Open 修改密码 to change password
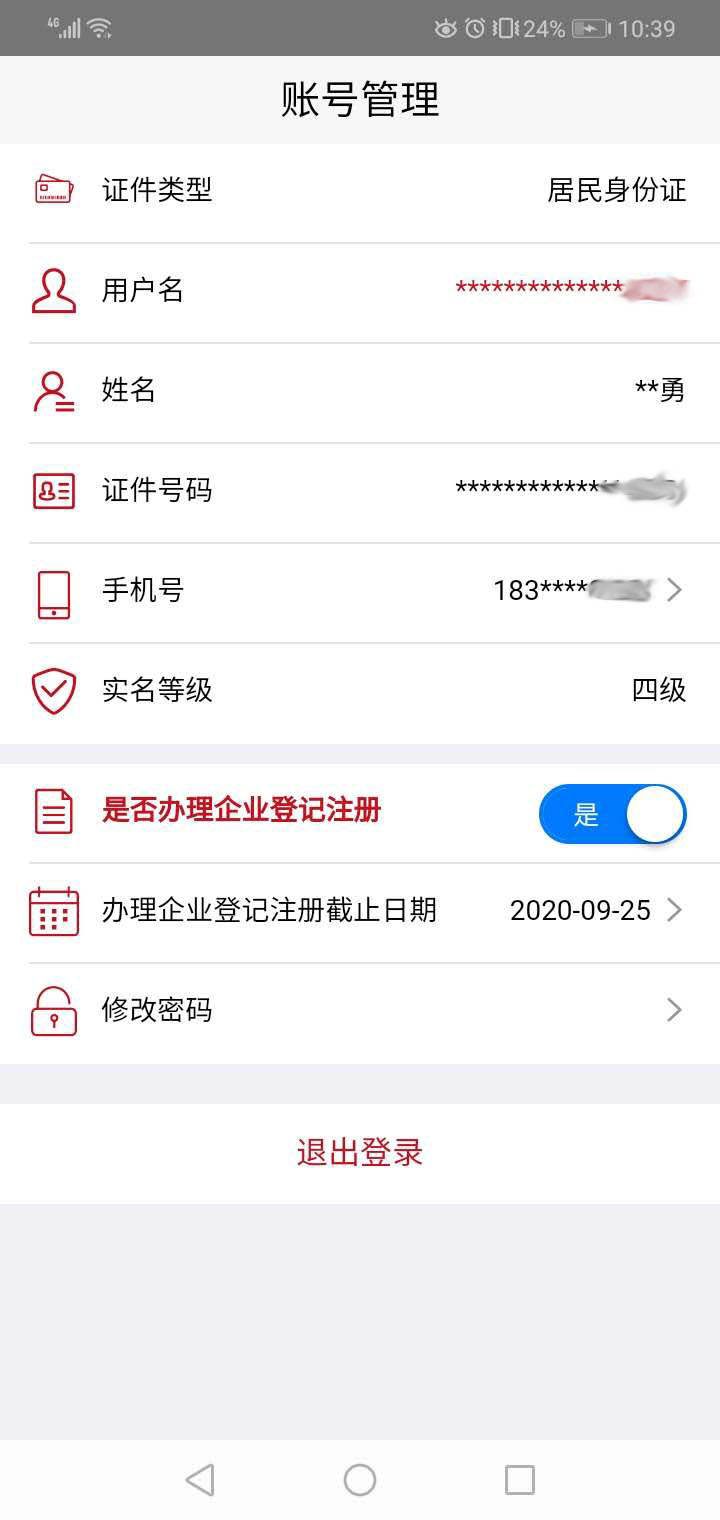Viewport: 720px width, 1520px height. 360,1011
